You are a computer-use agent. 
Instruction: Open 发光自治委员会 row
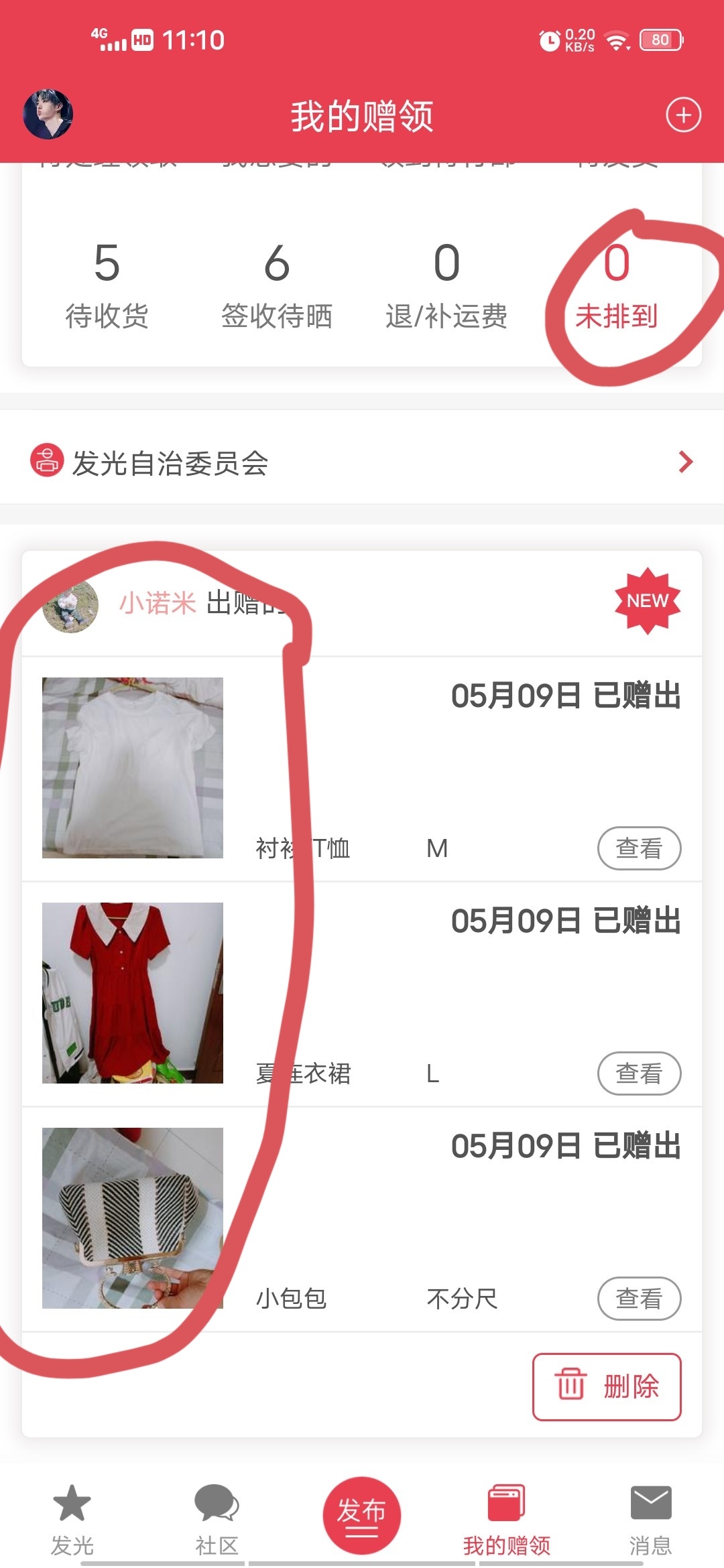tap(362, 462)
